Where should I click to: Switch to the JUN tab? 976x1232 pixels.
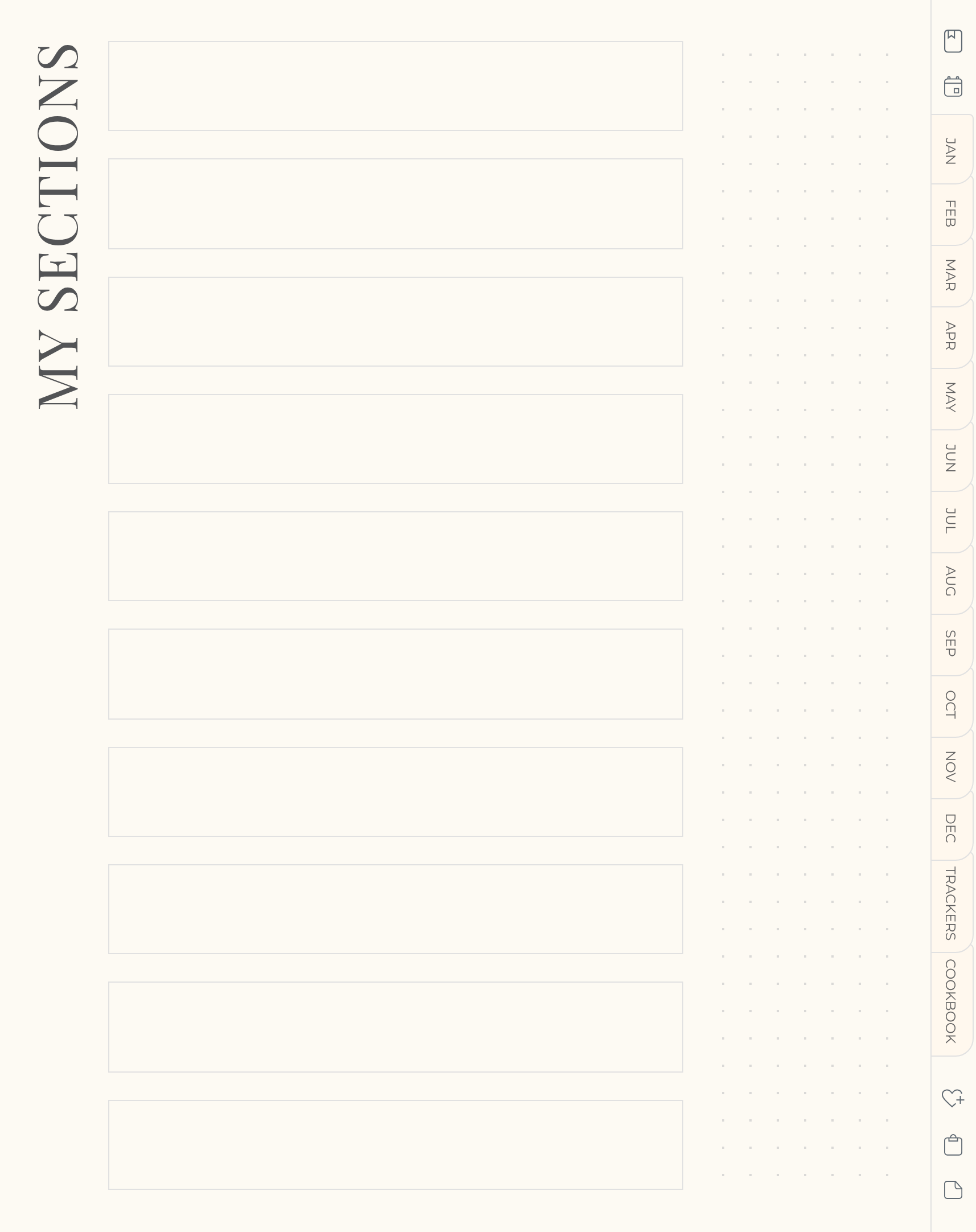click(950, 458)
